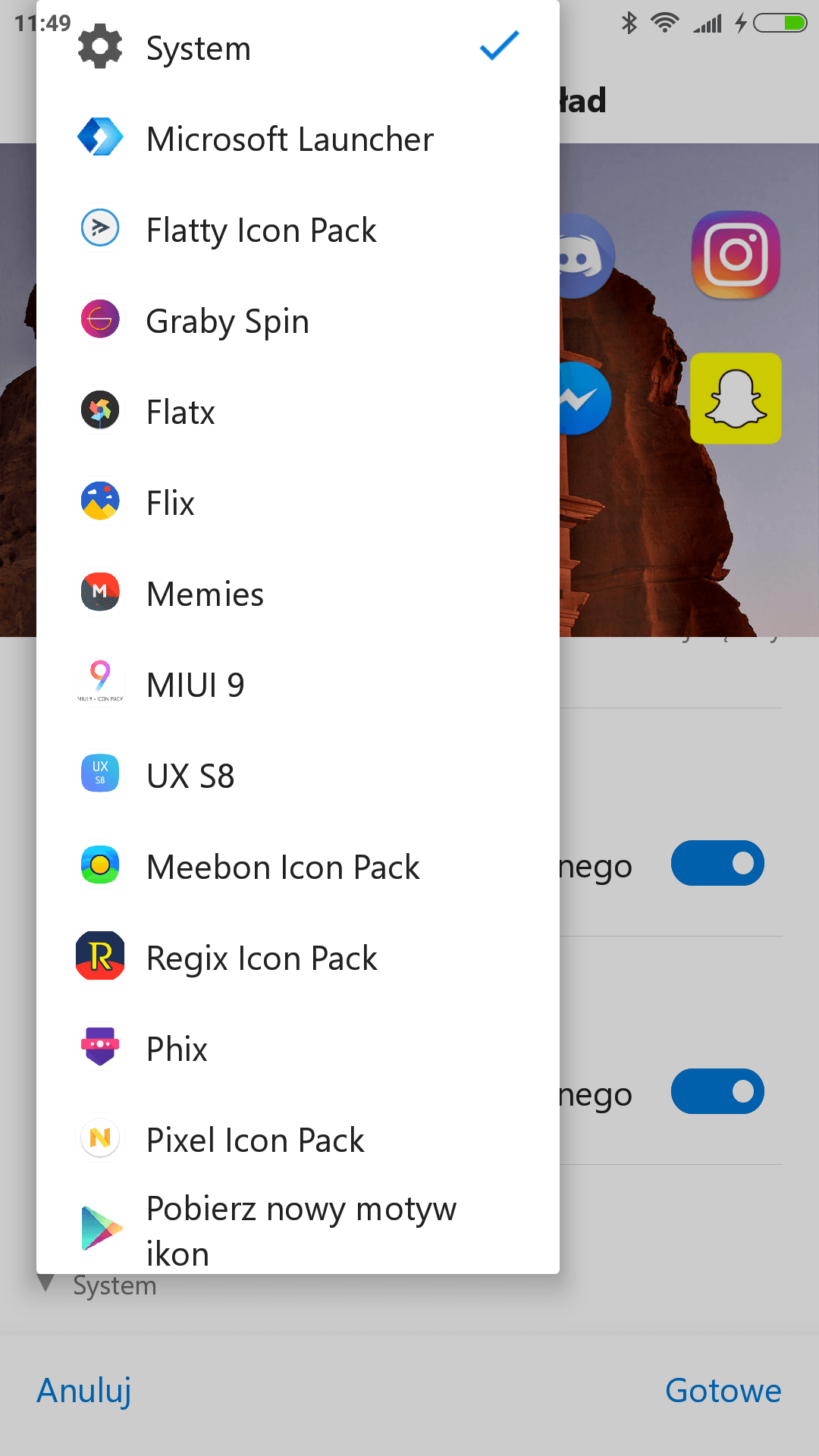Select Meebon Icon Pack
819x1456 pixels.
pyautogui.click(x=298, y=867)
